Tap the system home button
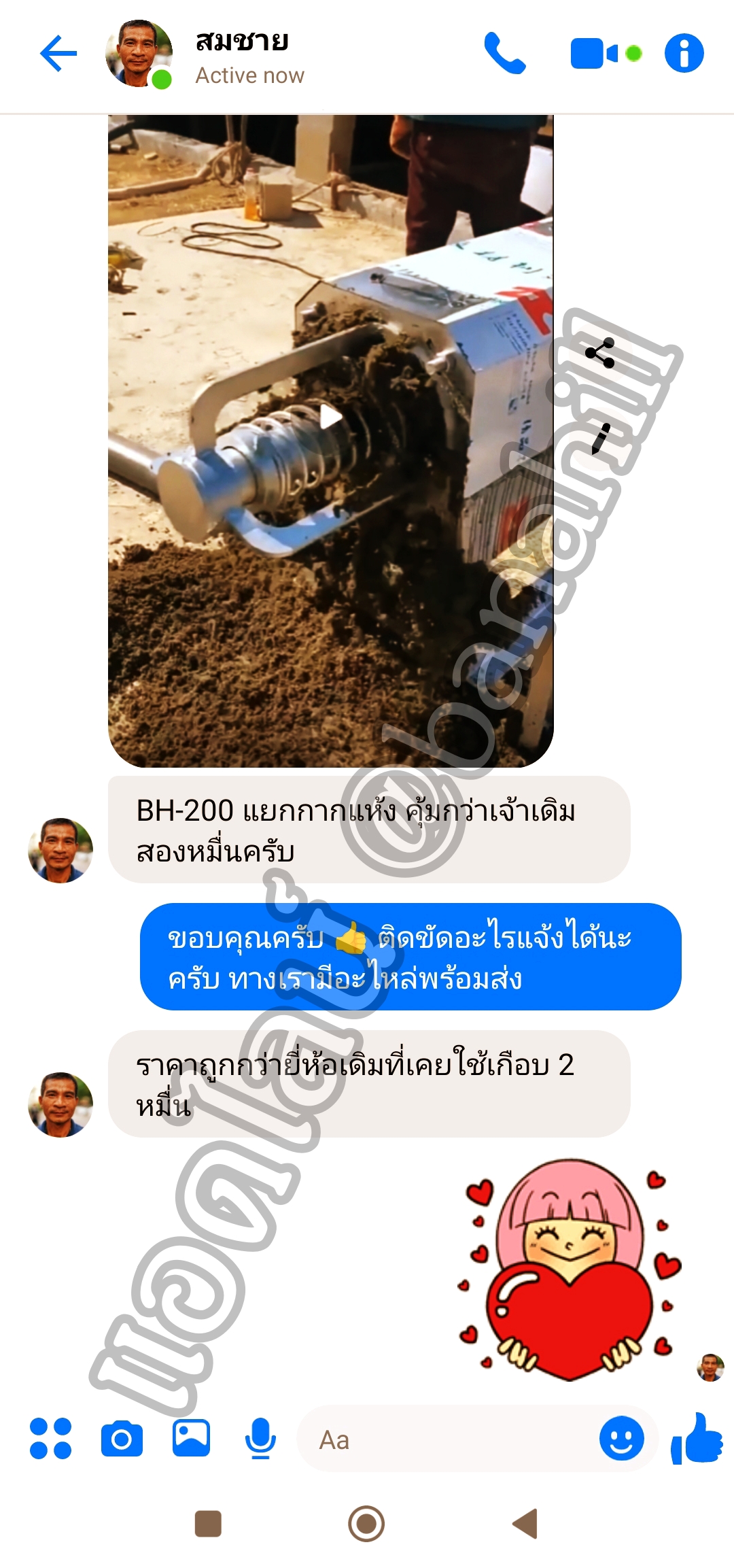Viewport: 734px width, 1568px height. 366,1524
